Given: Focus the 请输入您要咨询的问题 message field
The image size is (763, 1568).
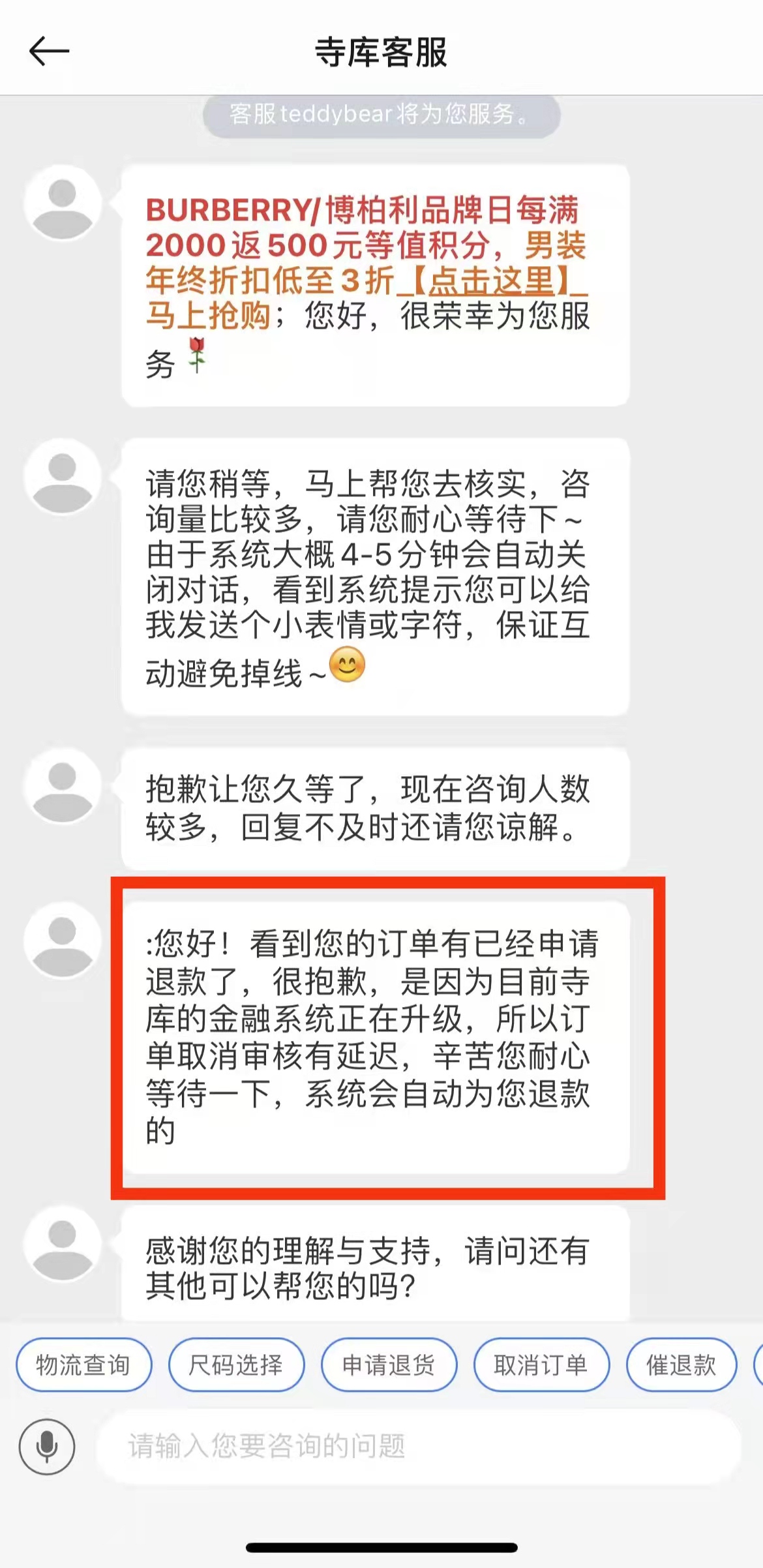Looking at the screenshot, I should [x=417, y=1447].
